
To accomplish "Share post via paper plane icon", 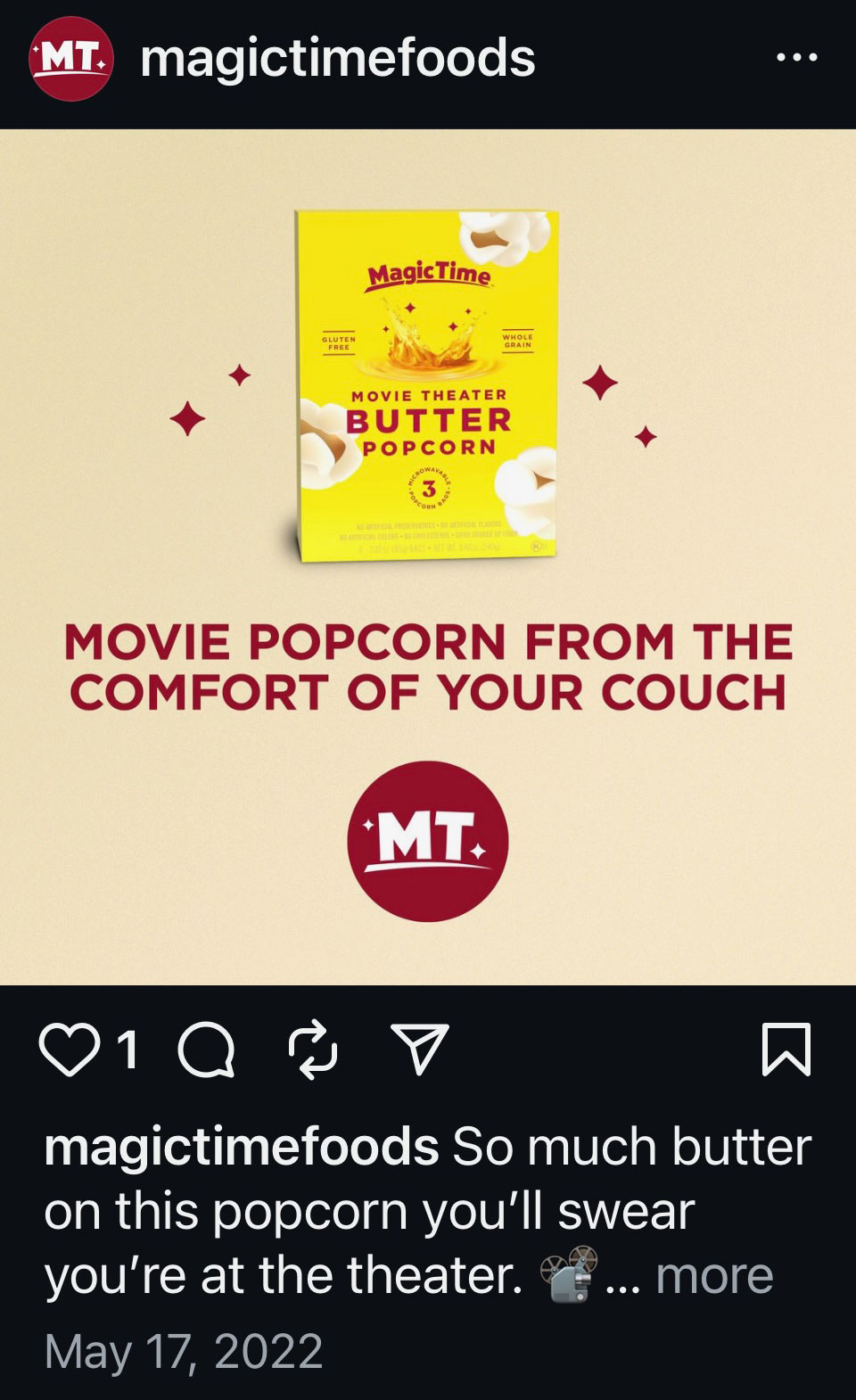I will [x=419, y=1050].
